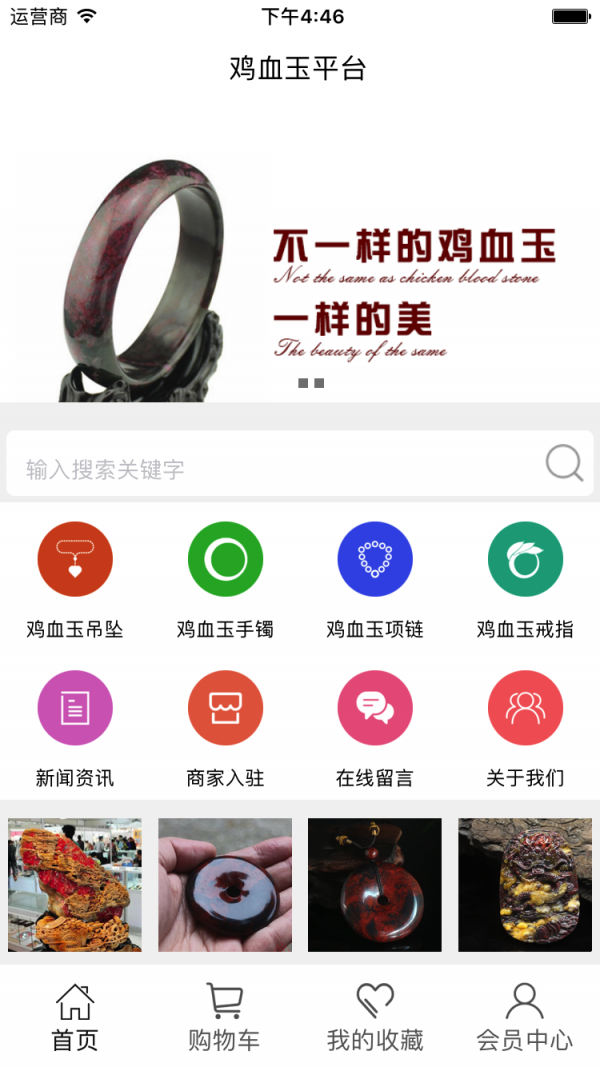Open the hand-held jade disc product
Image resolution: width=600 pixels, height=1067 pixels.
pyautogui.click(x=225, y=885)
